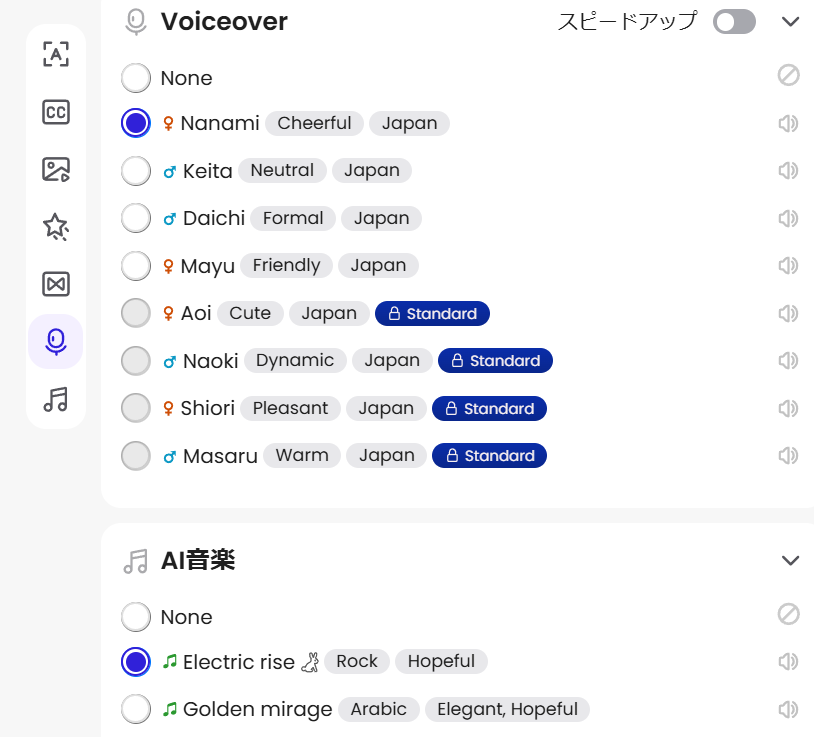Screen dimensions: 814x737
Task: Select Keita voice option
Action: (136, 171)
